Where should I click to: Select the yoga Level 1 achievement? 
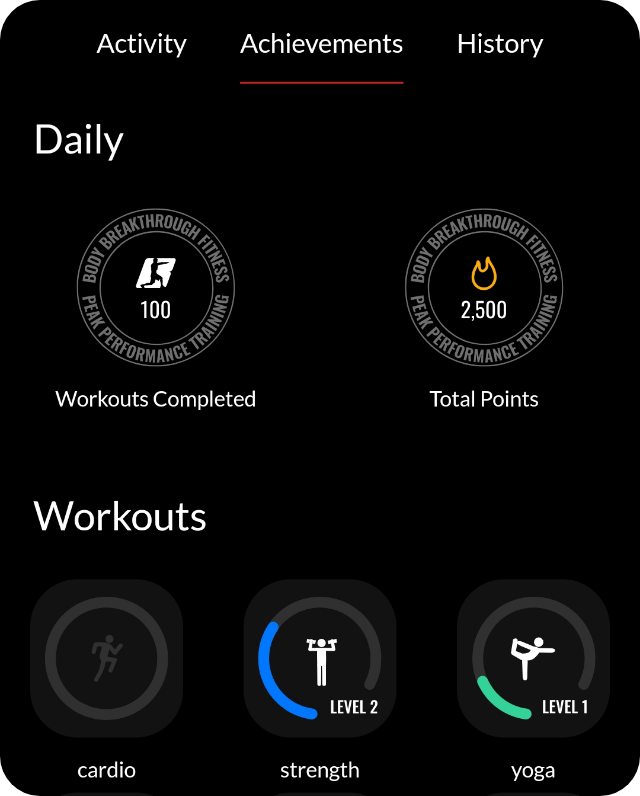[x=533, y=658]
